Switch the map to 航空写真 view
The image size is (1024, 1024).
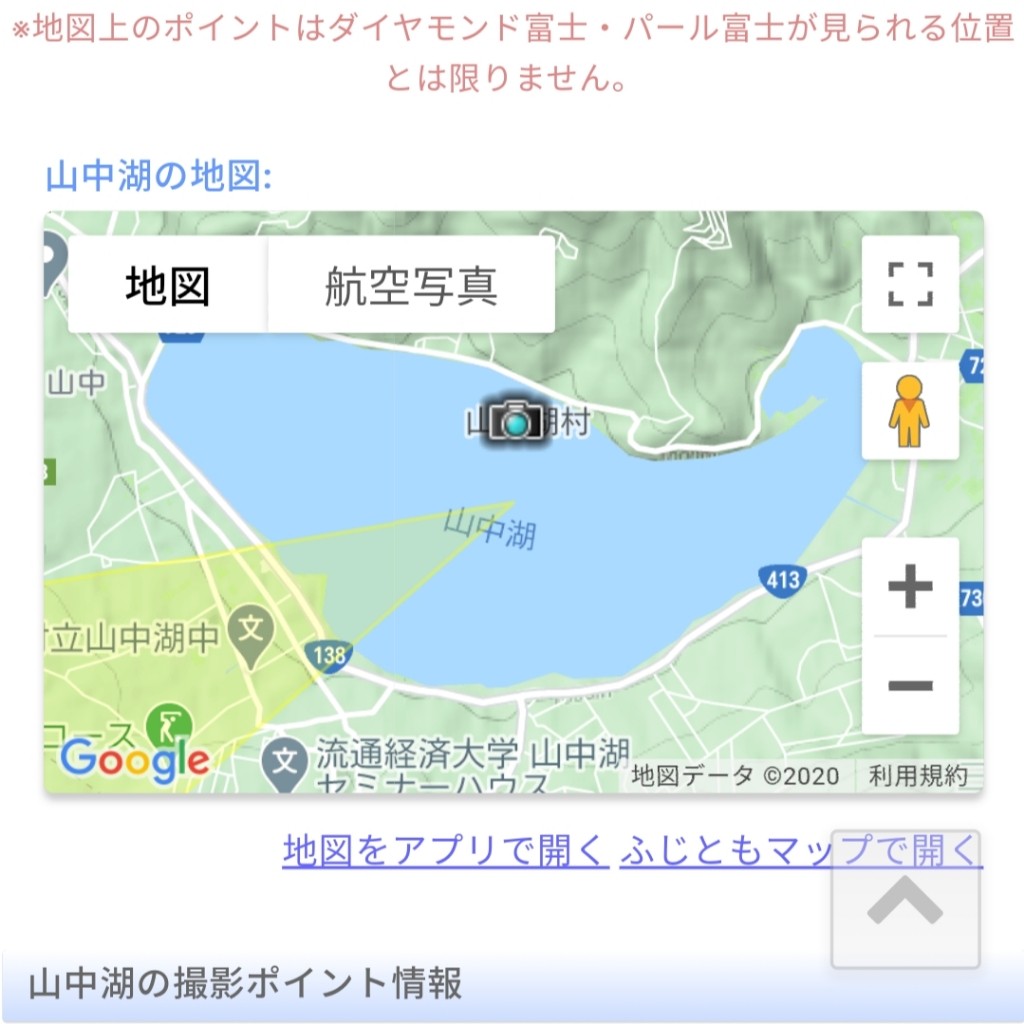tap(411, 286)
